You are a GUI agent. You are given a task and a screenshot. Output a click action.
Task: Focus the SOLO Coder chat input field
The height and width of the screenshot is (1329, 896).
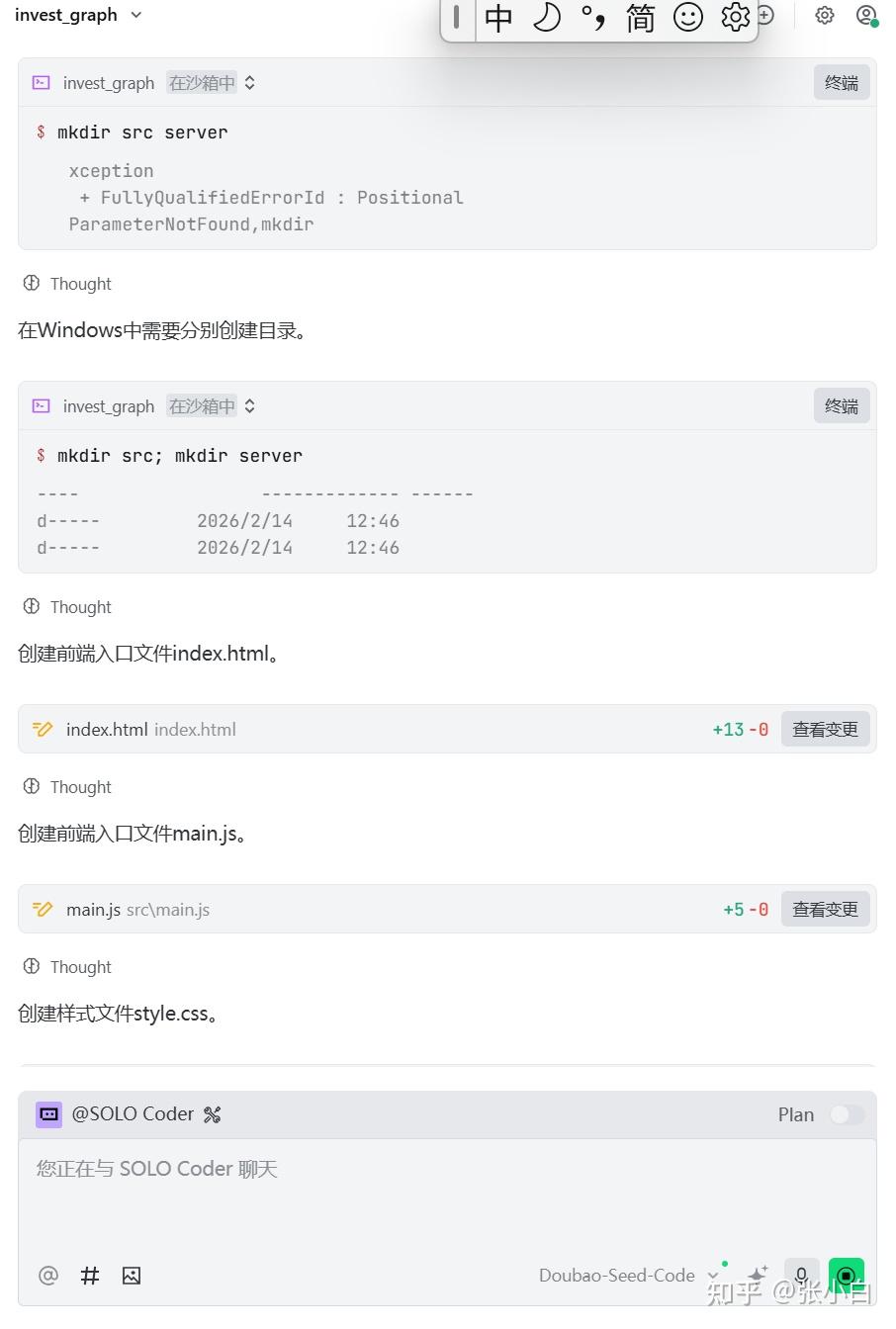447,1196
